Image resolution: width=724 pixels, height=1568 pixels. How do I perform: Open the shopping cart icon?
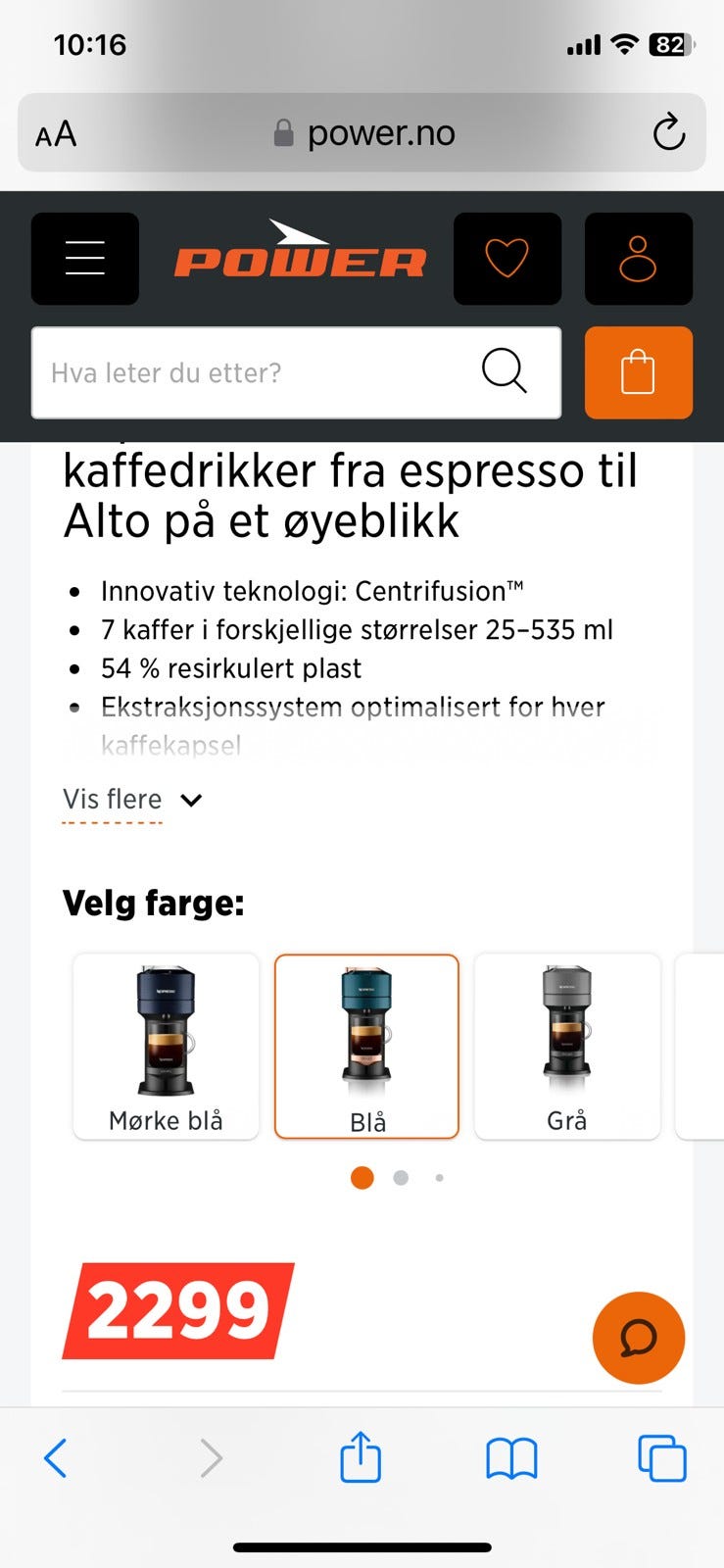(x=638, y=372)
